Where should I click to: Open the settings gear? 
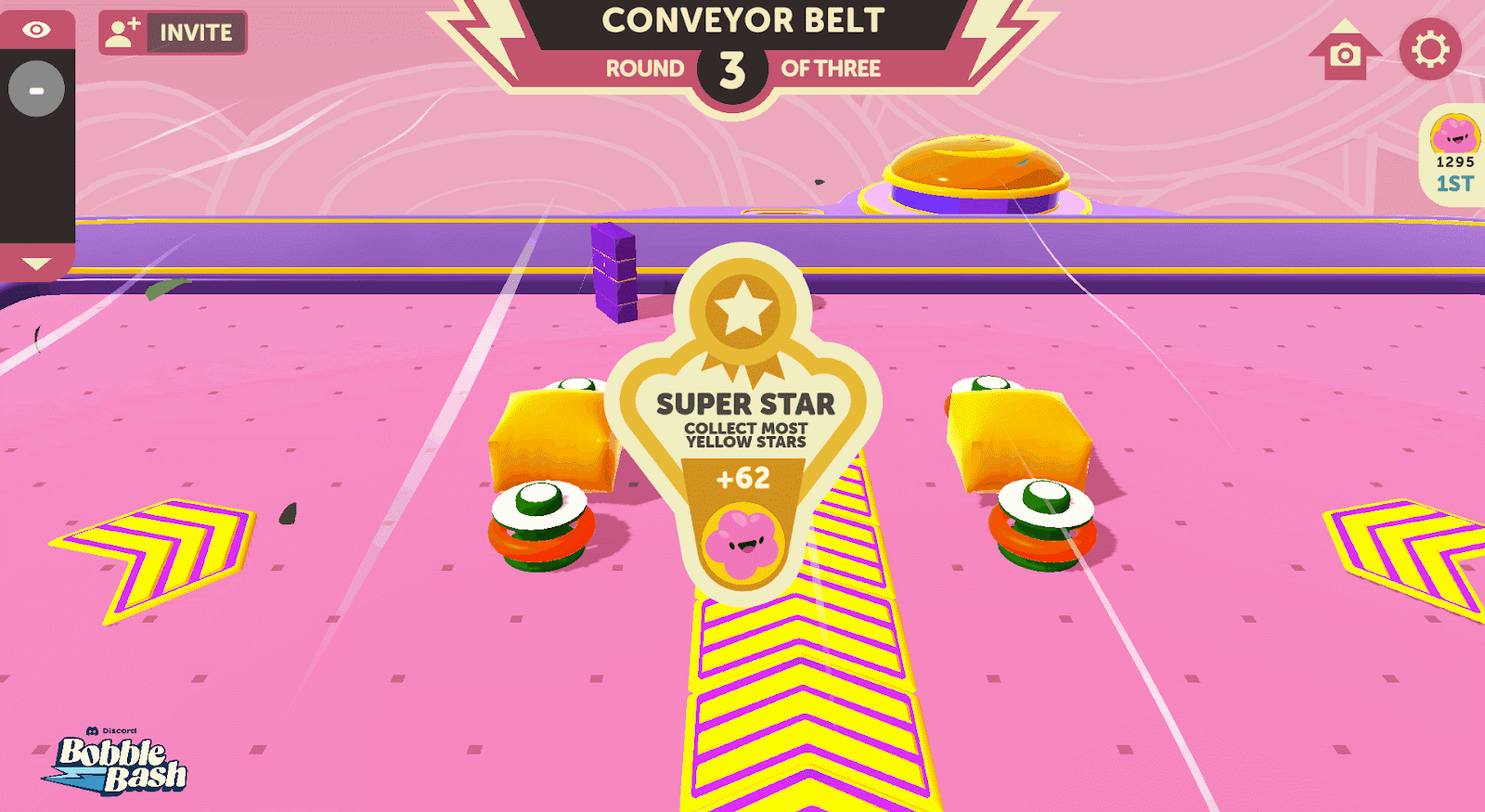(x=1429, y=49)
